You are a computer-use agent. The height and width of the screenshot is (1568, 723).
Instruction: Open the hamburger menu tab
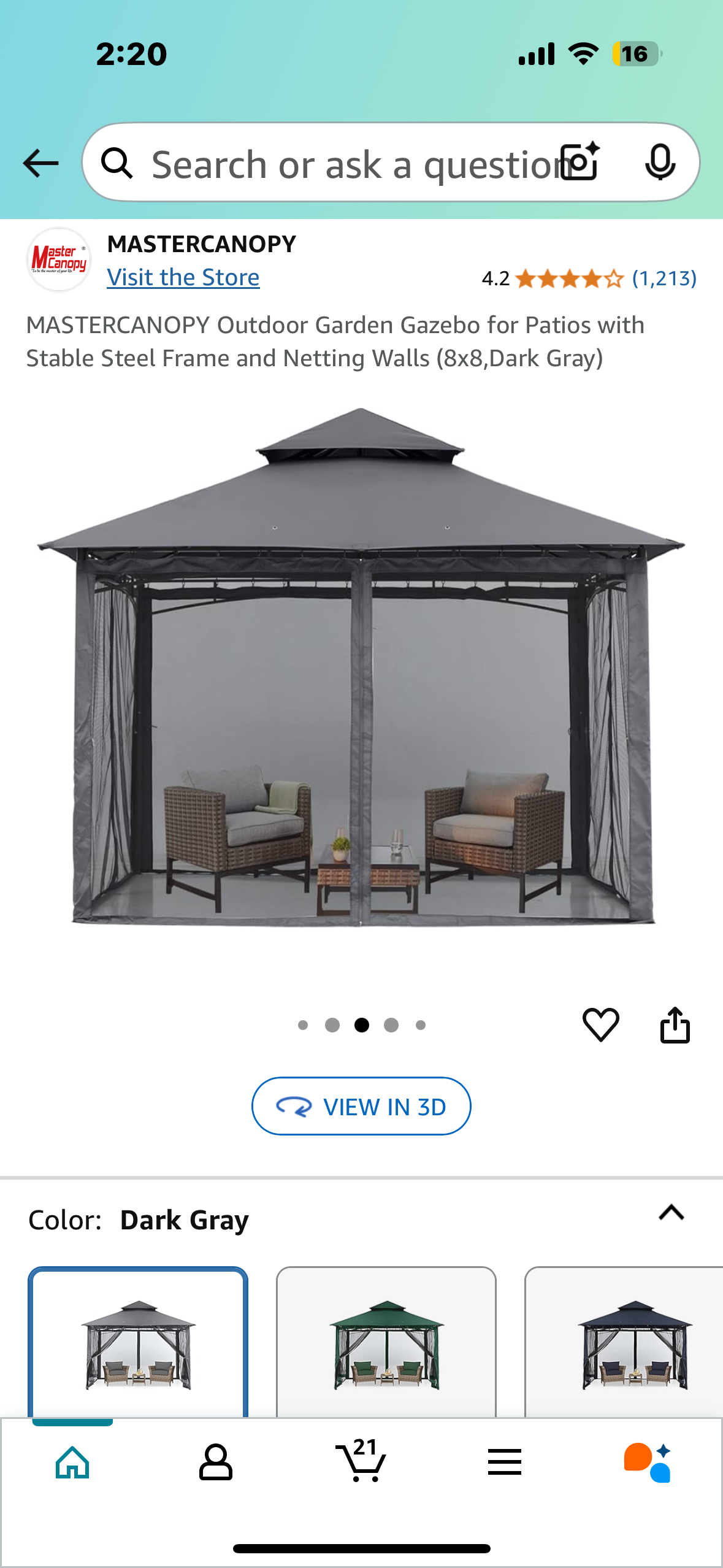504,1462
